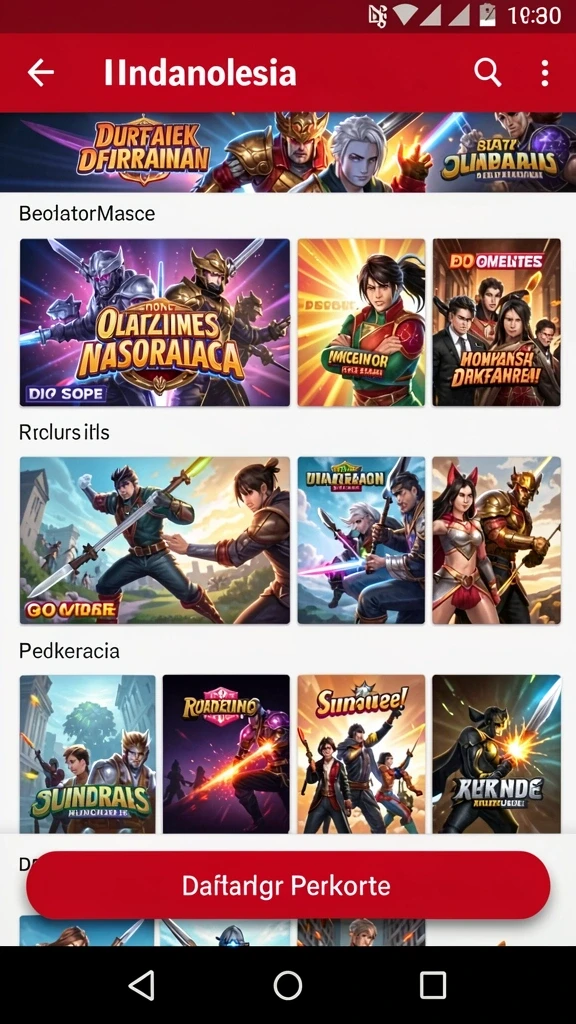
Task: Go to the home screen via system home button
Action: point(288,985)
